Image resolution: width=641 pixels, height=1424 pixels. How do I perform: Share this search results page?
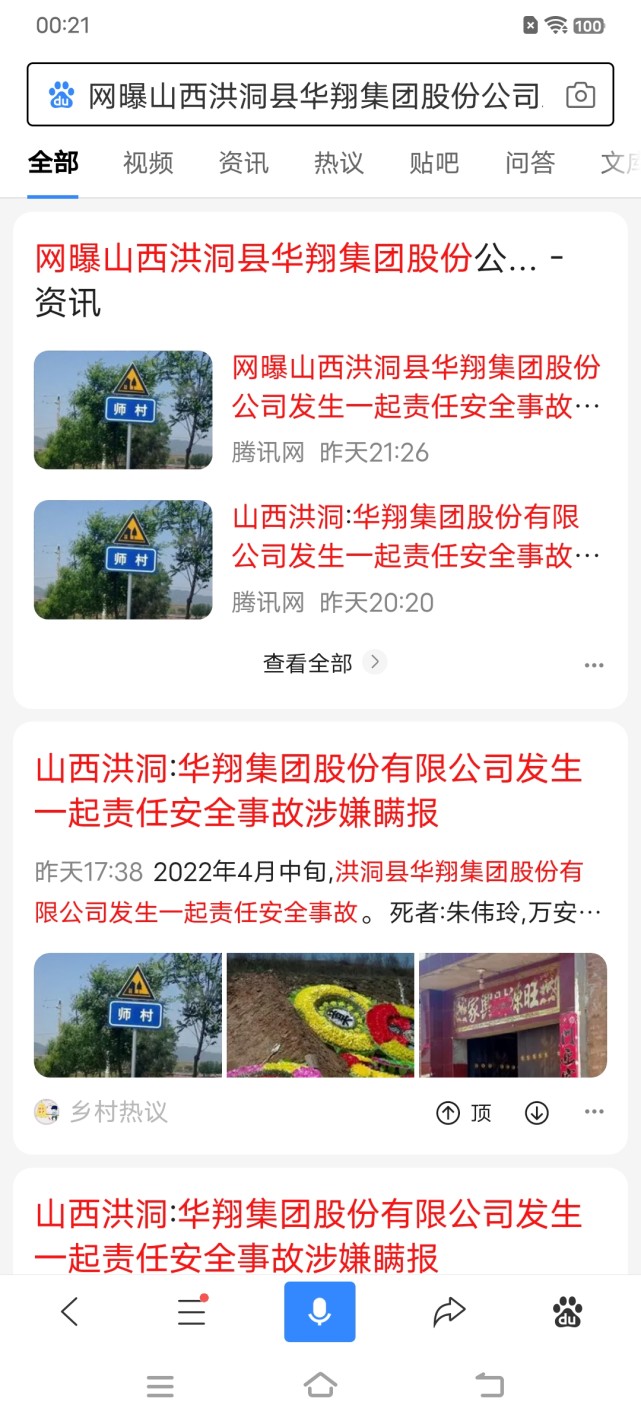pos(449,1311)
